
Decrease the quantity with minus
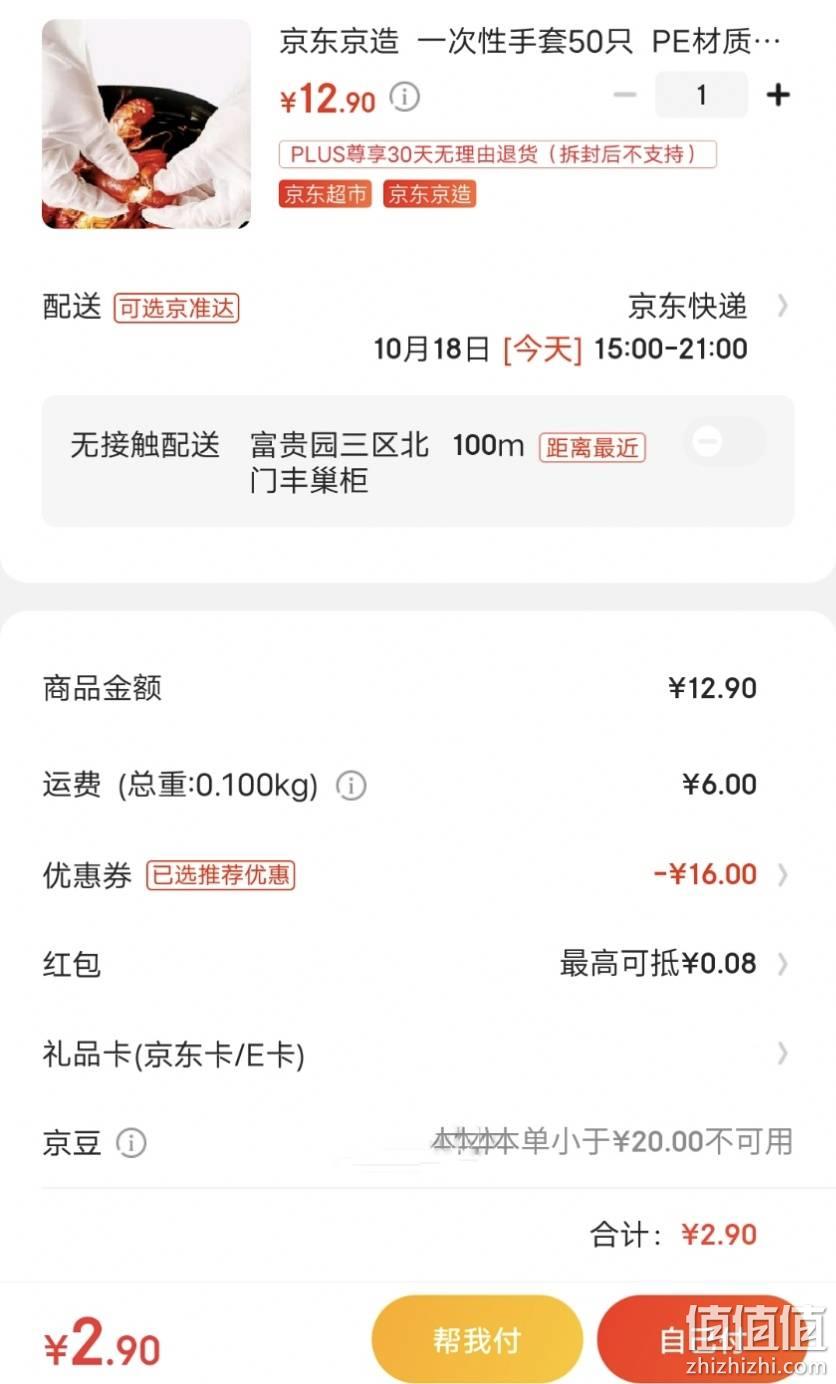click(625, 95)
